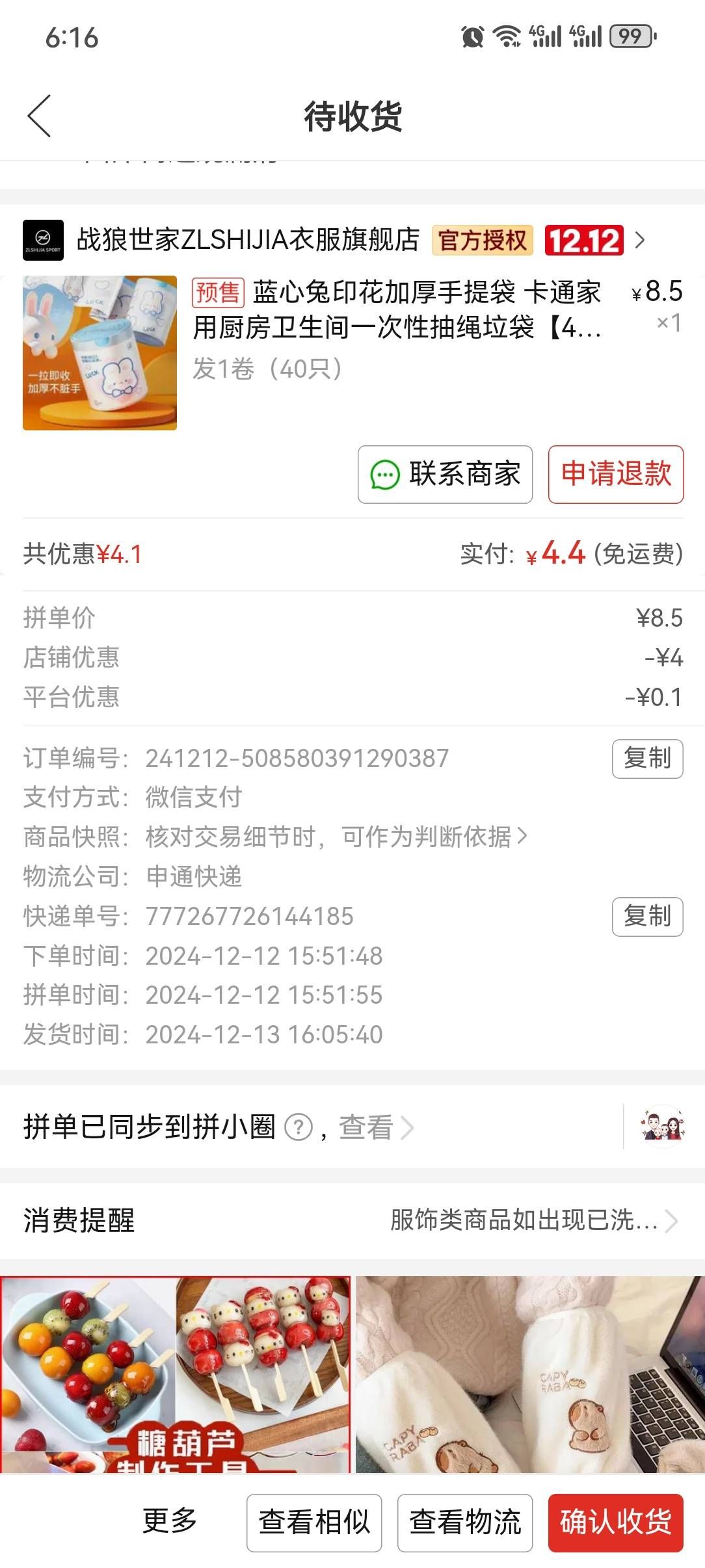Image resolution: width=705 pixels, height=1568 pixels.
Task: Tap 申请退款 to request a refund
Action: tap(615, 474)
